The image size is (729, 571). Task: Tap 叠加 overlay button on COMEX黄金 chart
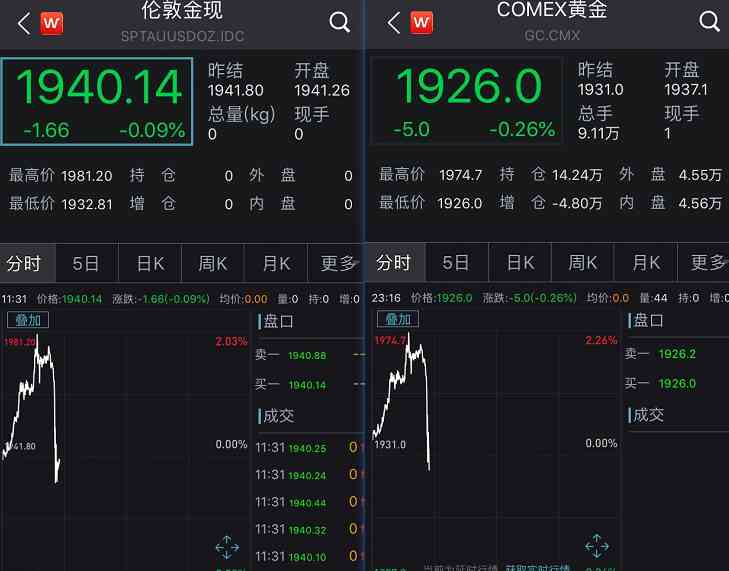[x=398, y=320]
